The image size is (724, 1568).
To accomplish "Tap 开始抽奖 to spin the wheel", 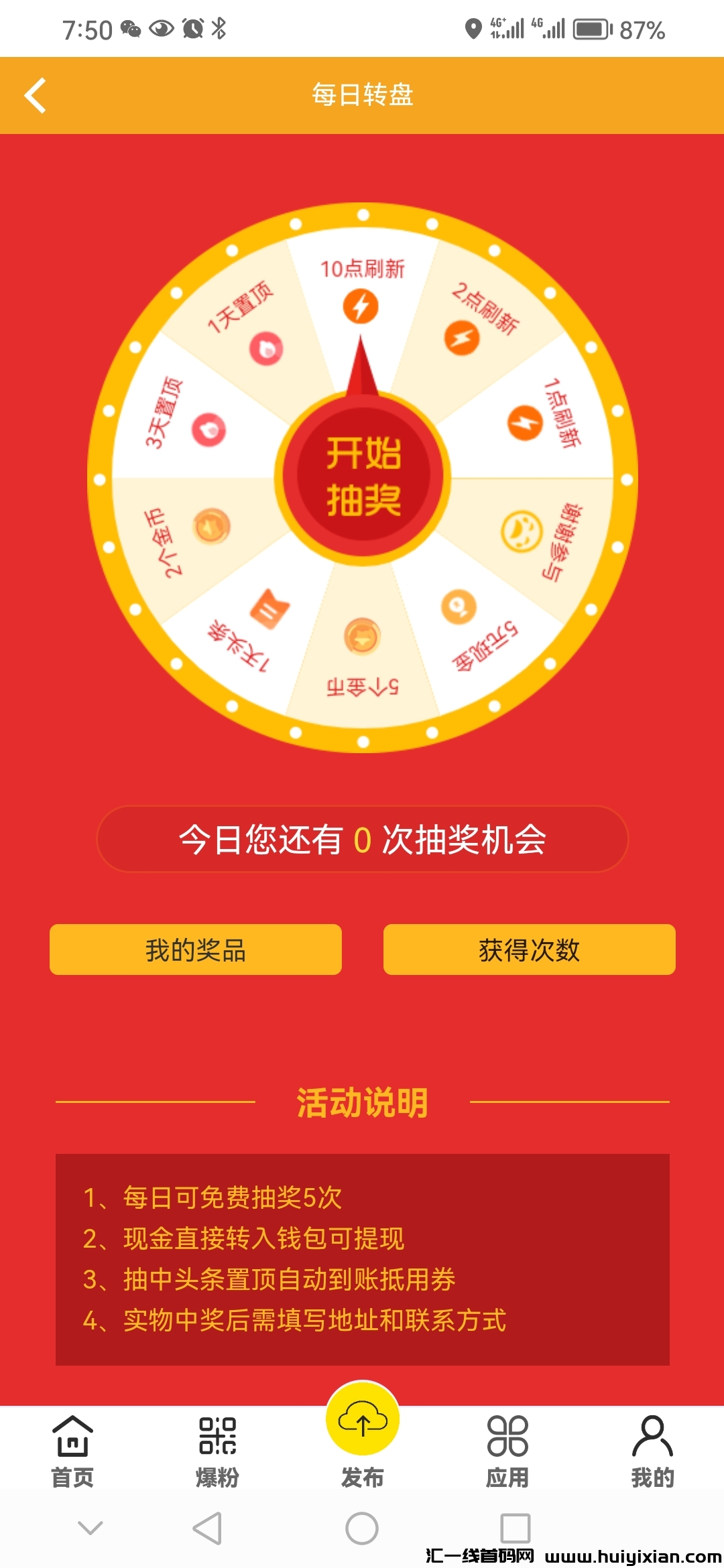I will [363, 477].
